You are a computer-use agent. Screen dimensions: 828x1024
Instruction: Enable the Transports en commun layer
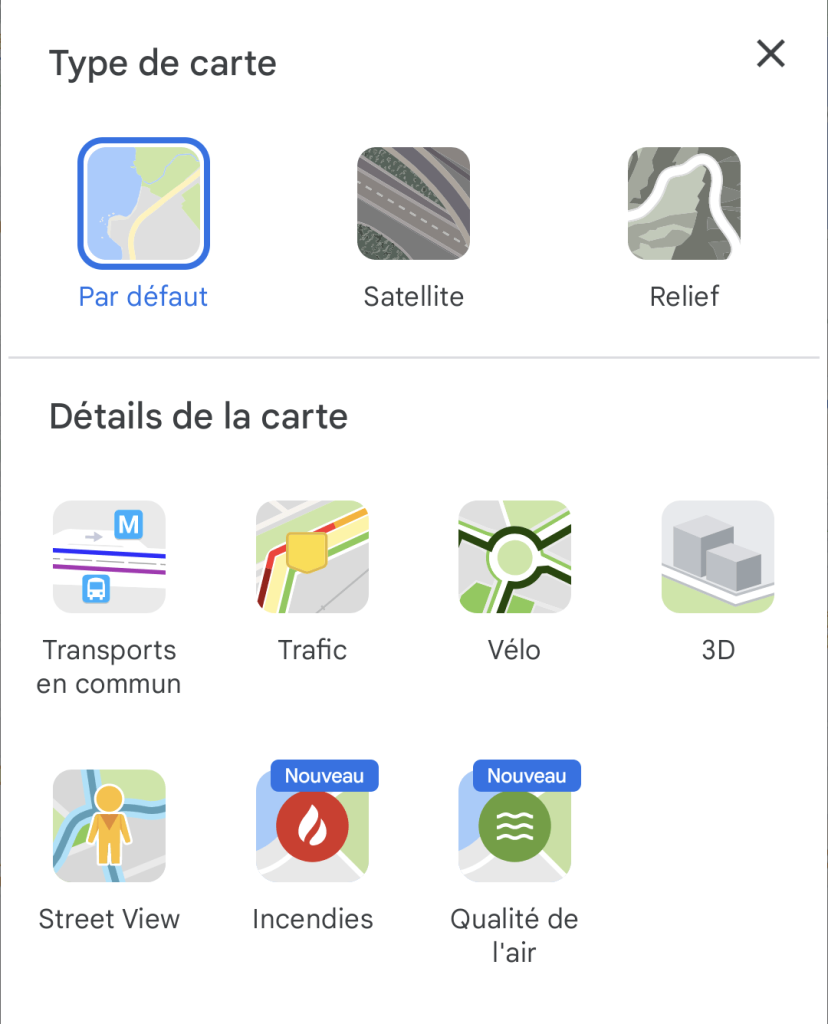coord(109,557)
